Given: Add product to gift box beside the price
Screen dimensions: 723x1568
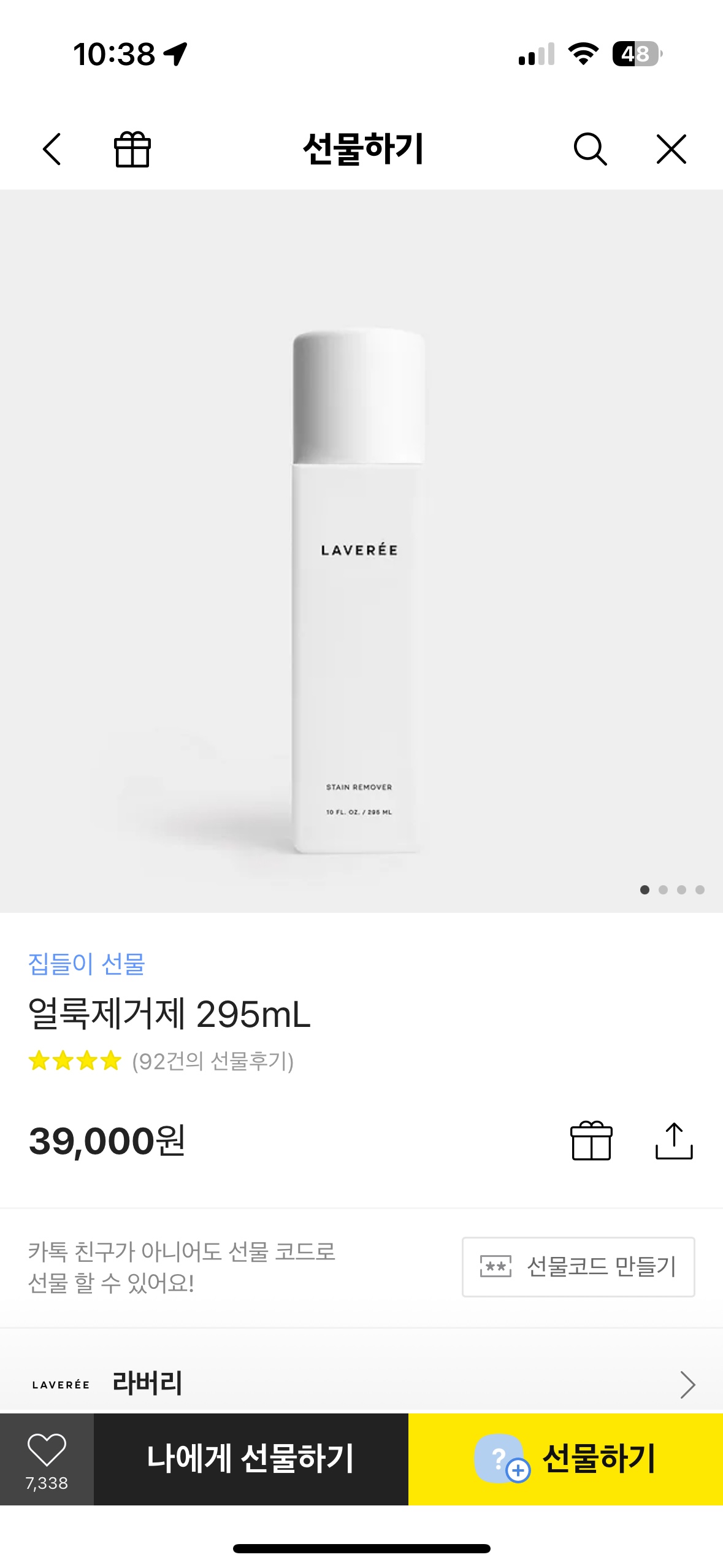Looking at the screenshot, I should pyautogui.click(x=591, y=1141).
